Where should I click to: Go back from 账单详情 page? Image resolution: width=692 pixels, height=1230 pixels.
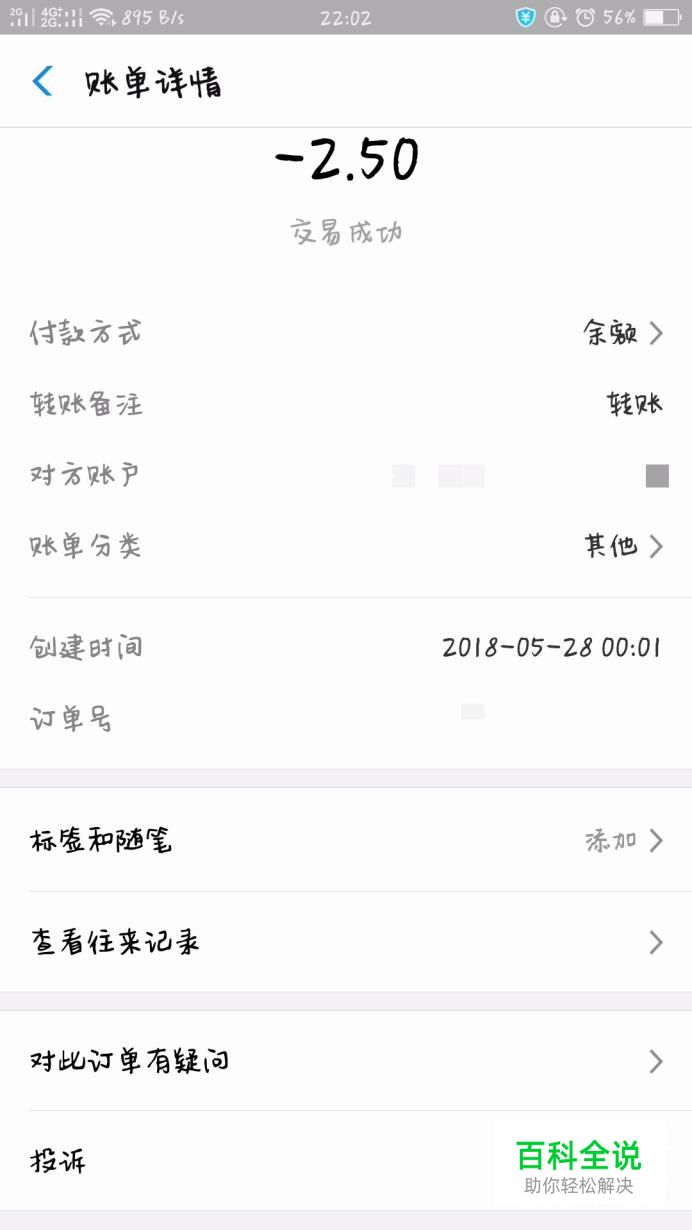42,82
